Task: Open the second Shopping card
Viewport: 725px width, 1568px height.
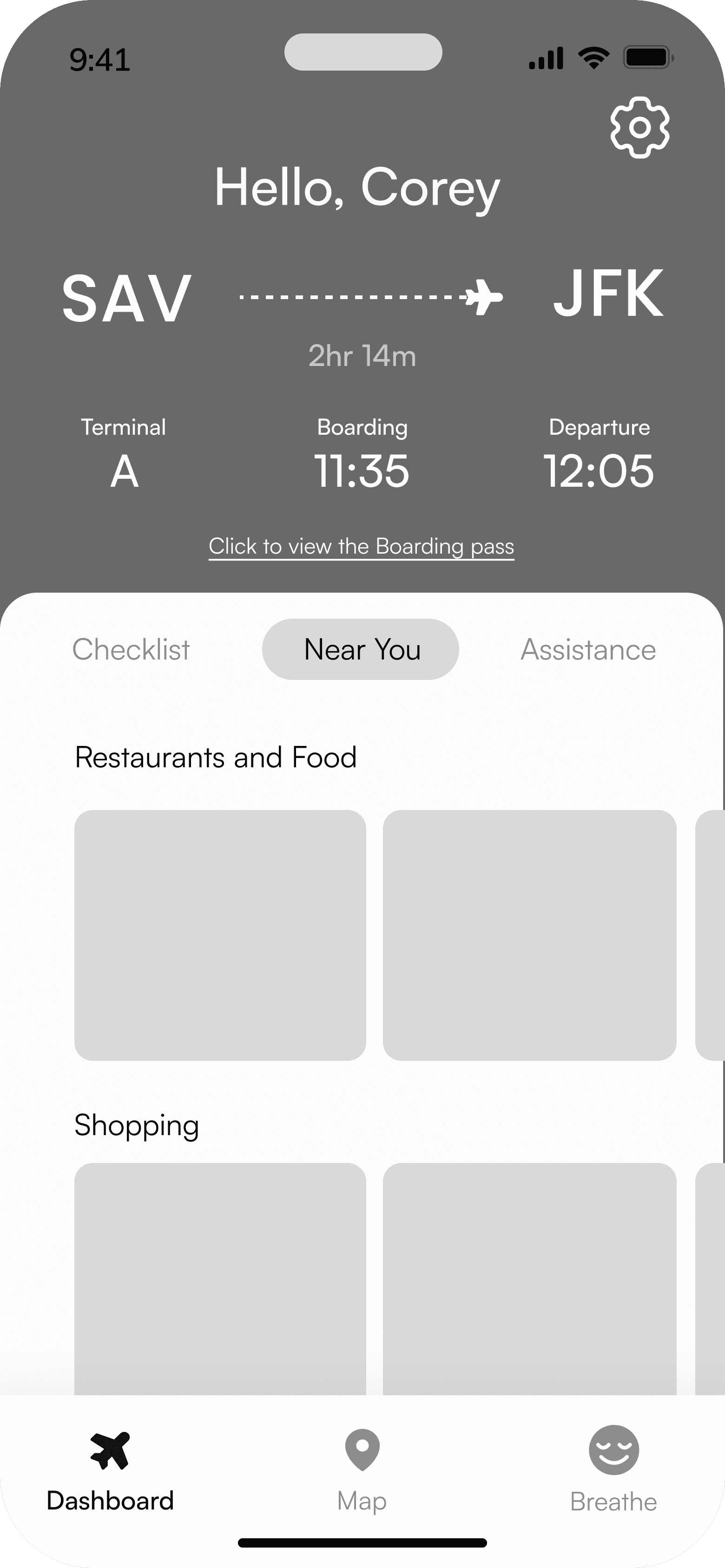Action: [x=529, y=1278]
